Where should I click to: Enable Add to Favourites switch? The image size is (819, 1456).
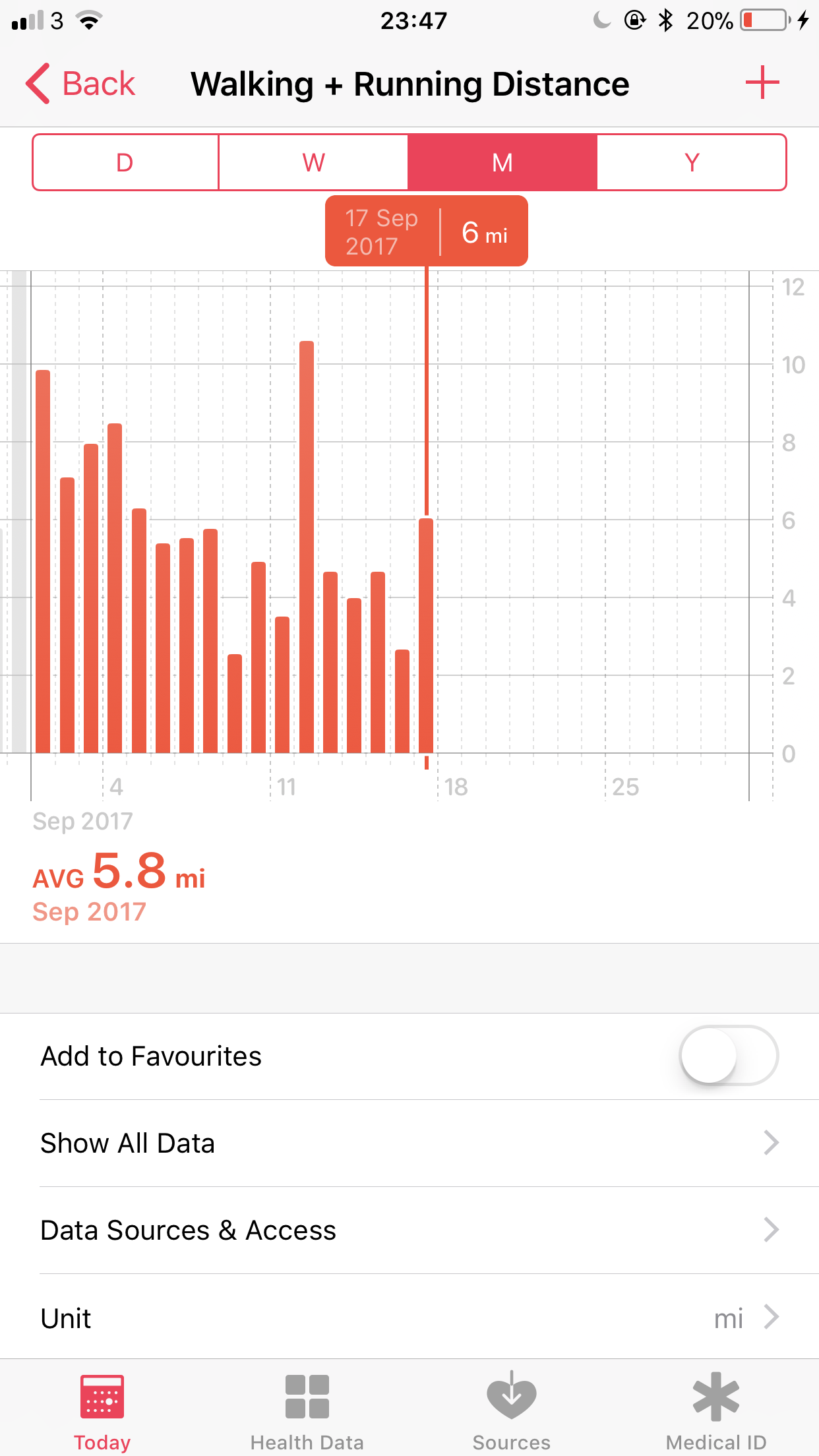pyautogui.click(x=729, y=1056)
